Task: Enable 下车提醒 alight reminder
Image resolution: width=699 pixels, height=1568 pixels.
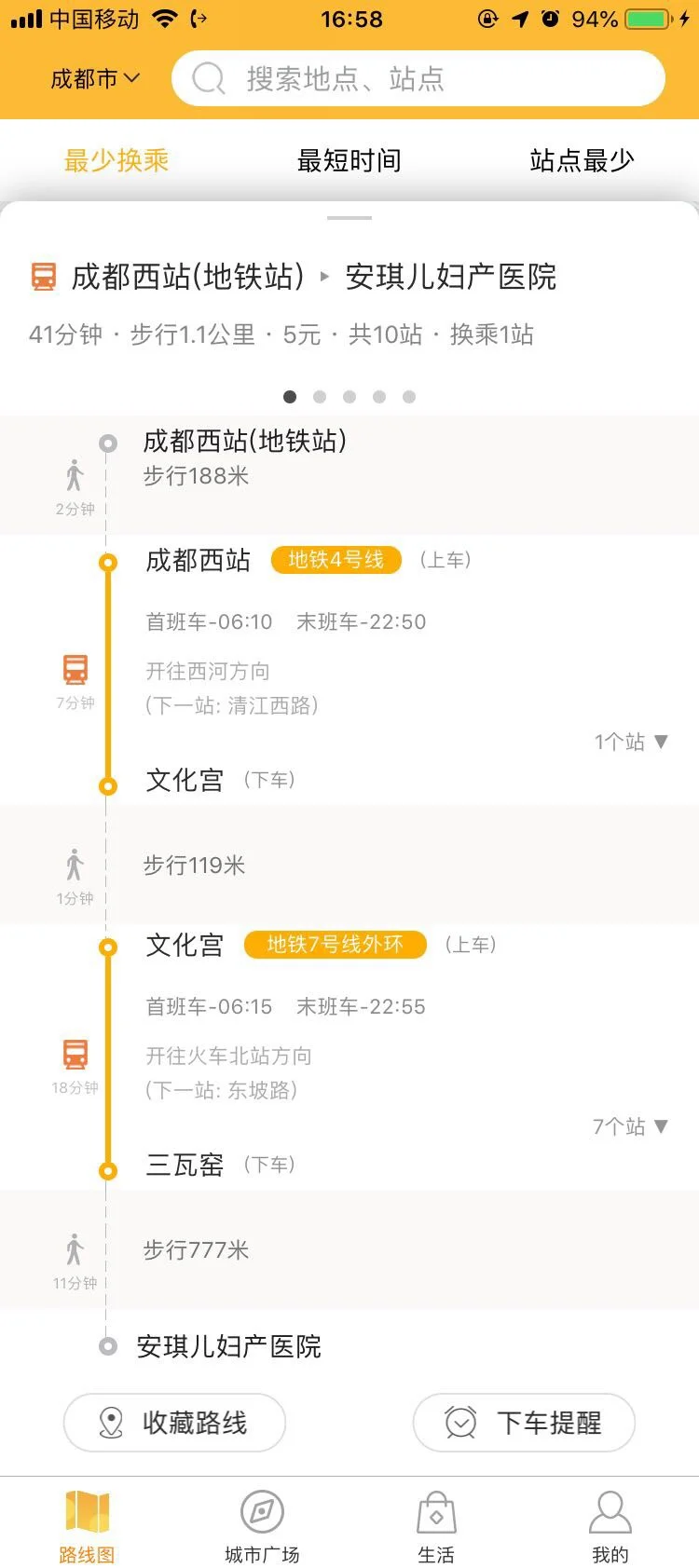Action: pos(523,1423)
